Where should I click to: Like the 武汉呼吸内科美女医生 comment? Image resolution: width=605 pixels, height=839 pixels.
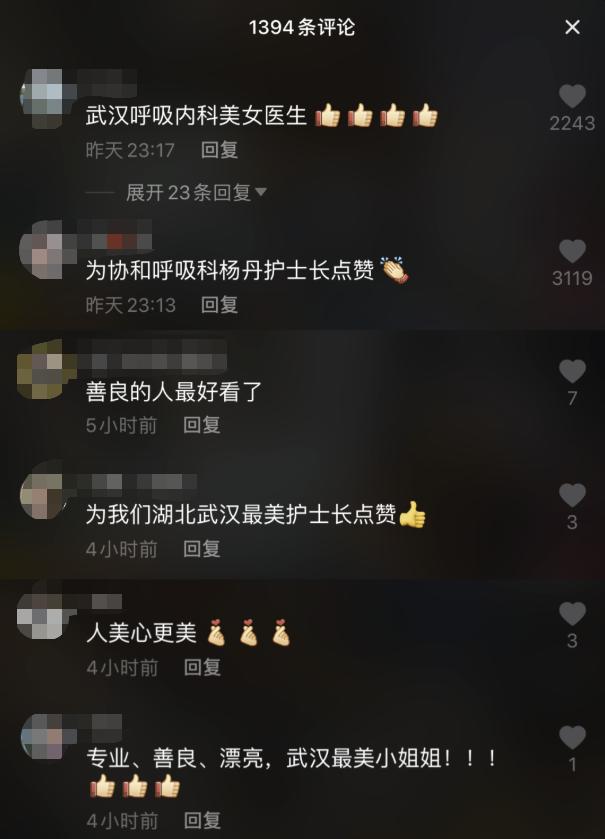(x=572, y=97)
